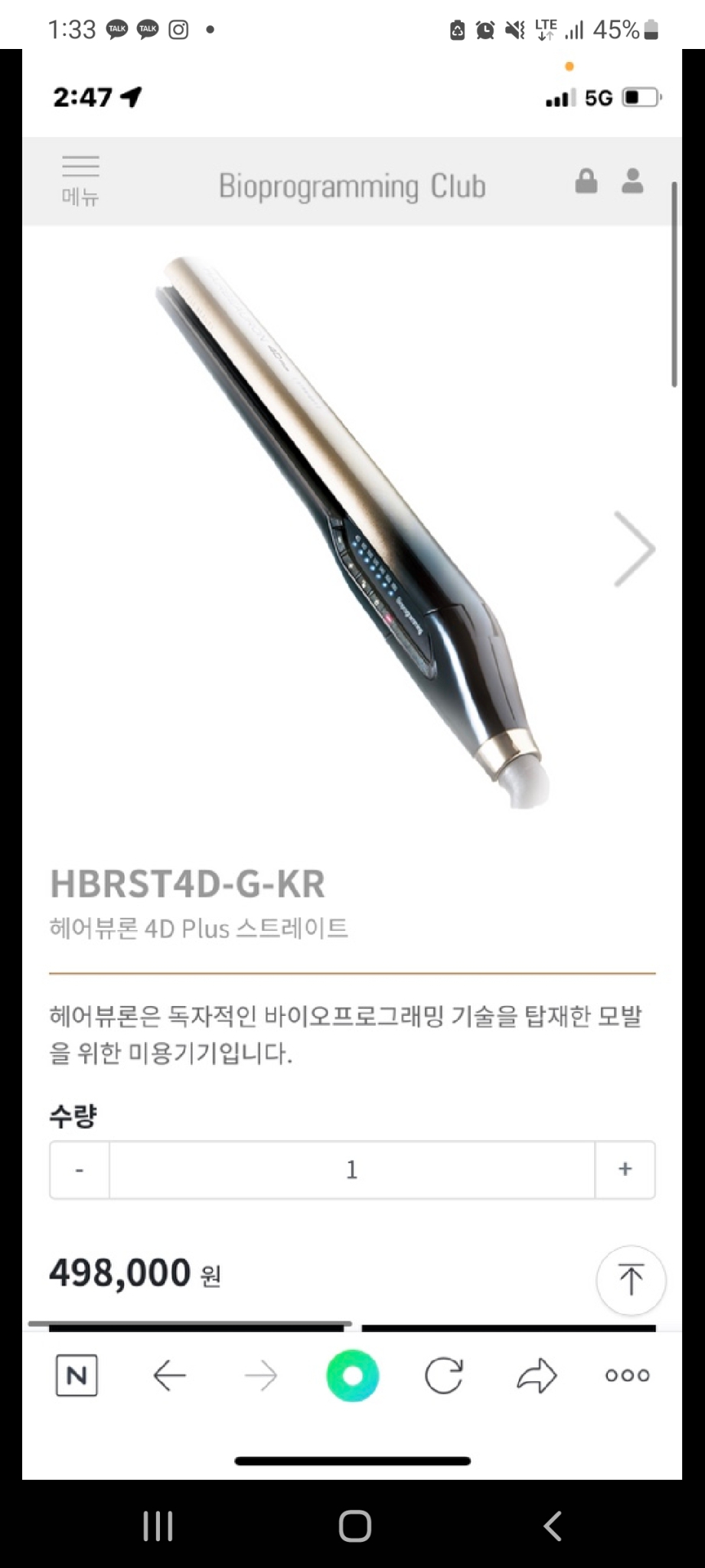
Task: Open the 메뉴 hamburger menu
Action: (81, 179)
